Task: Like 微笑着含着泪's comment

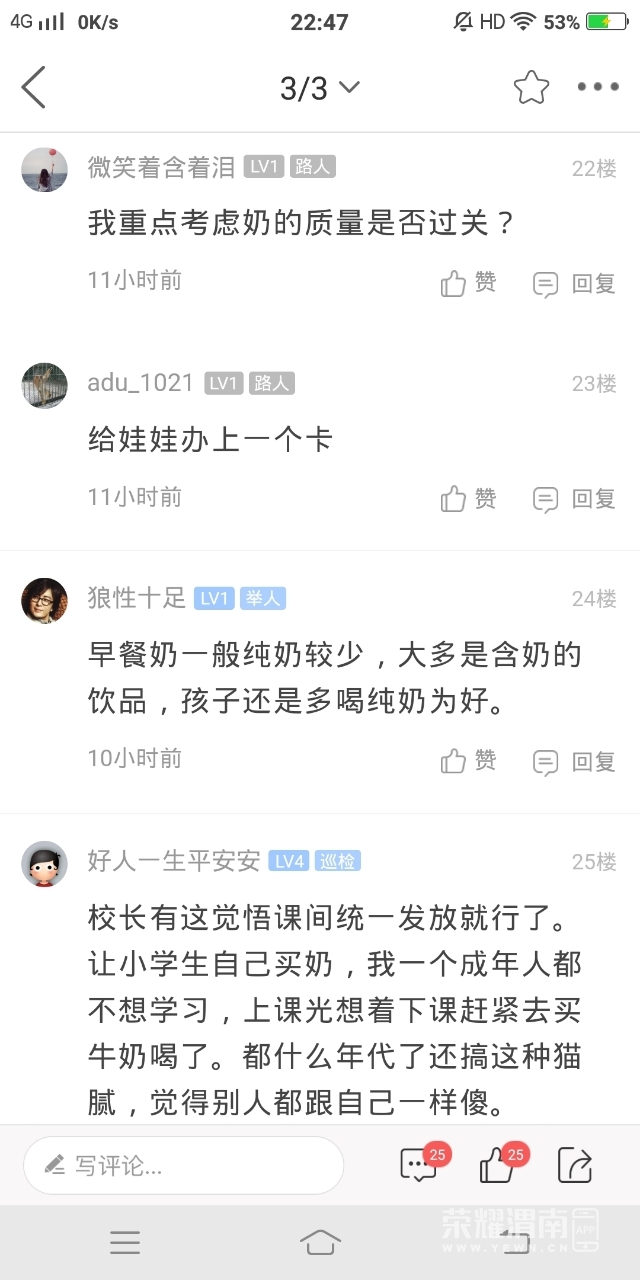Action: 468,284
